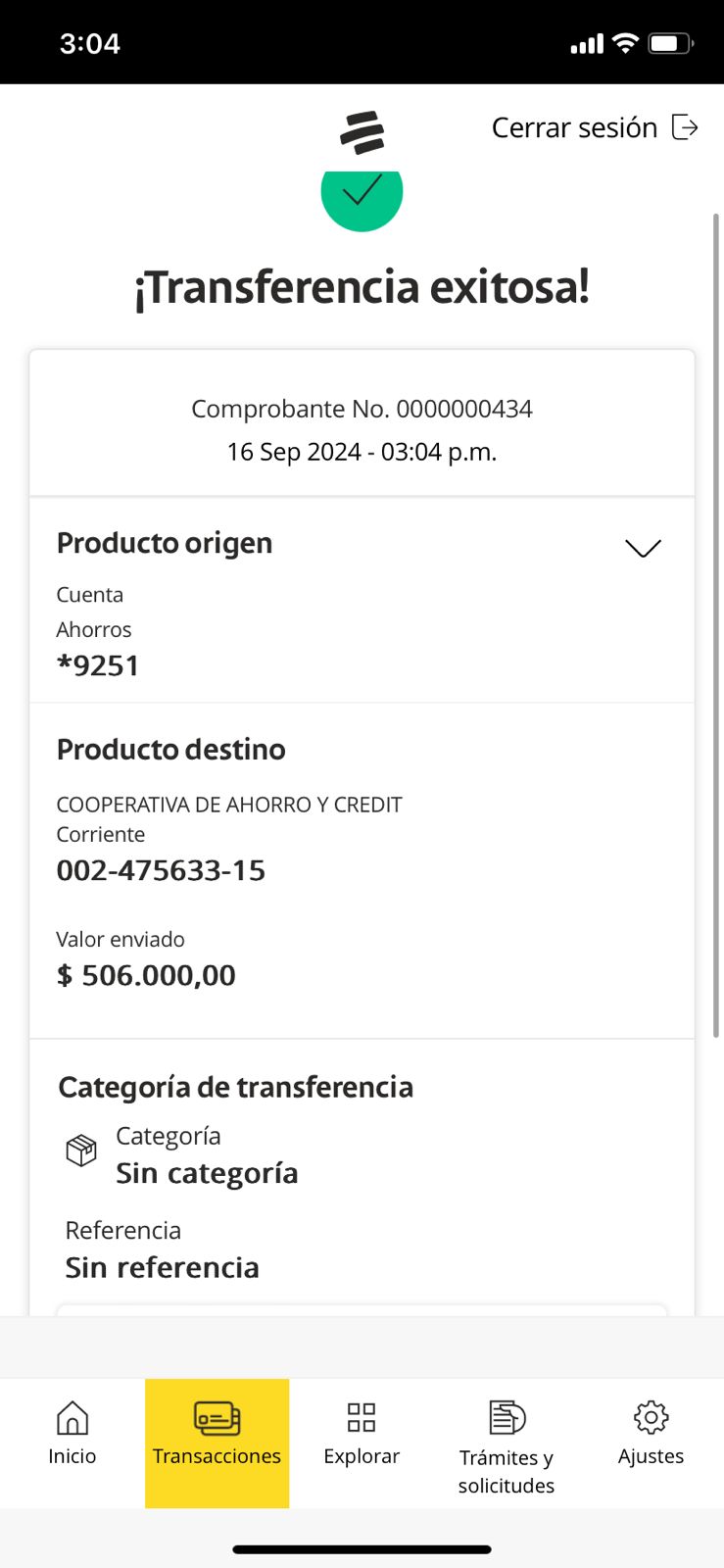
Task: Expand the Producto origen section chevron
Action: point(643,547)
